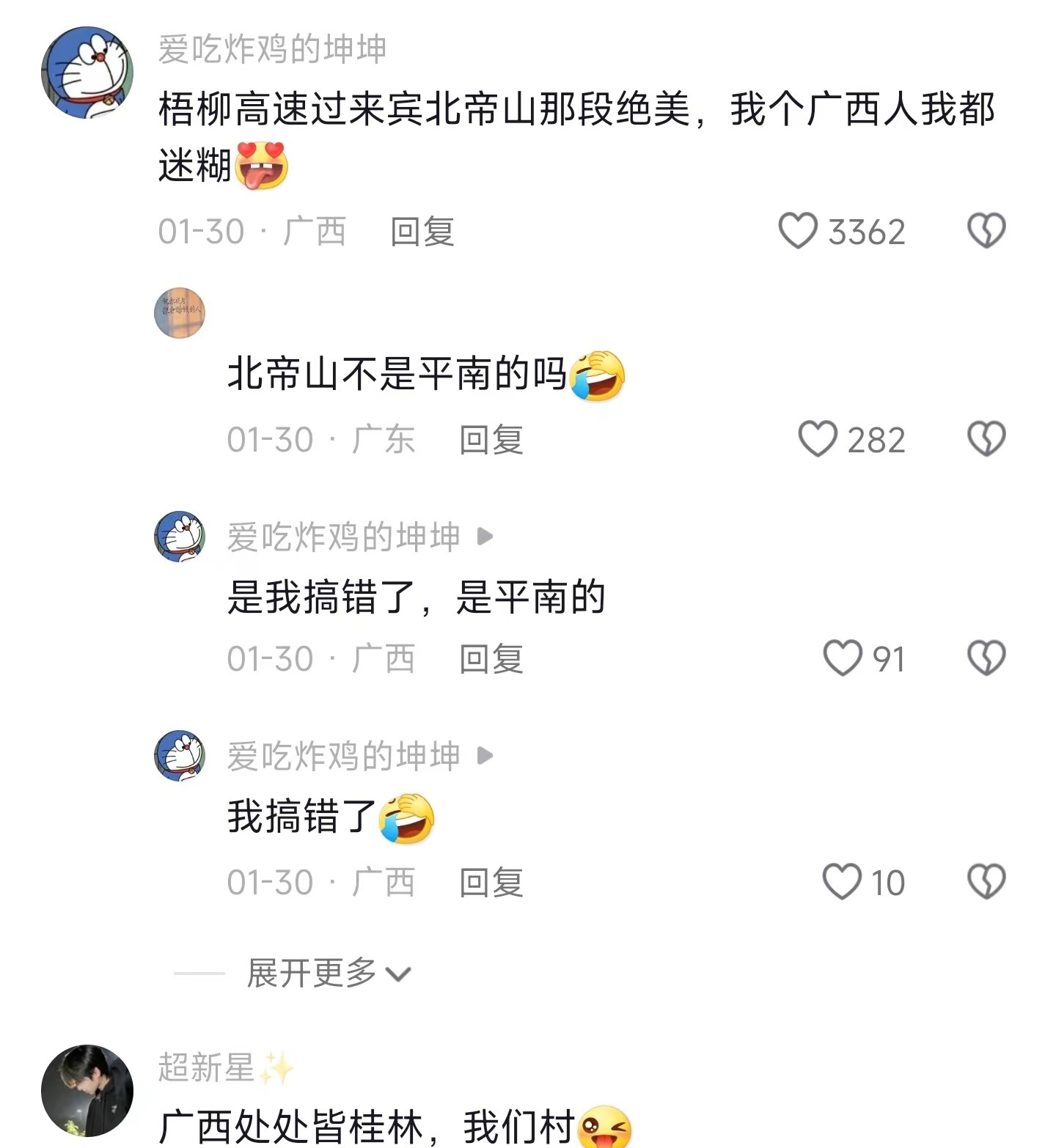Dislike the reply from 广东 user

click(986, 439)
